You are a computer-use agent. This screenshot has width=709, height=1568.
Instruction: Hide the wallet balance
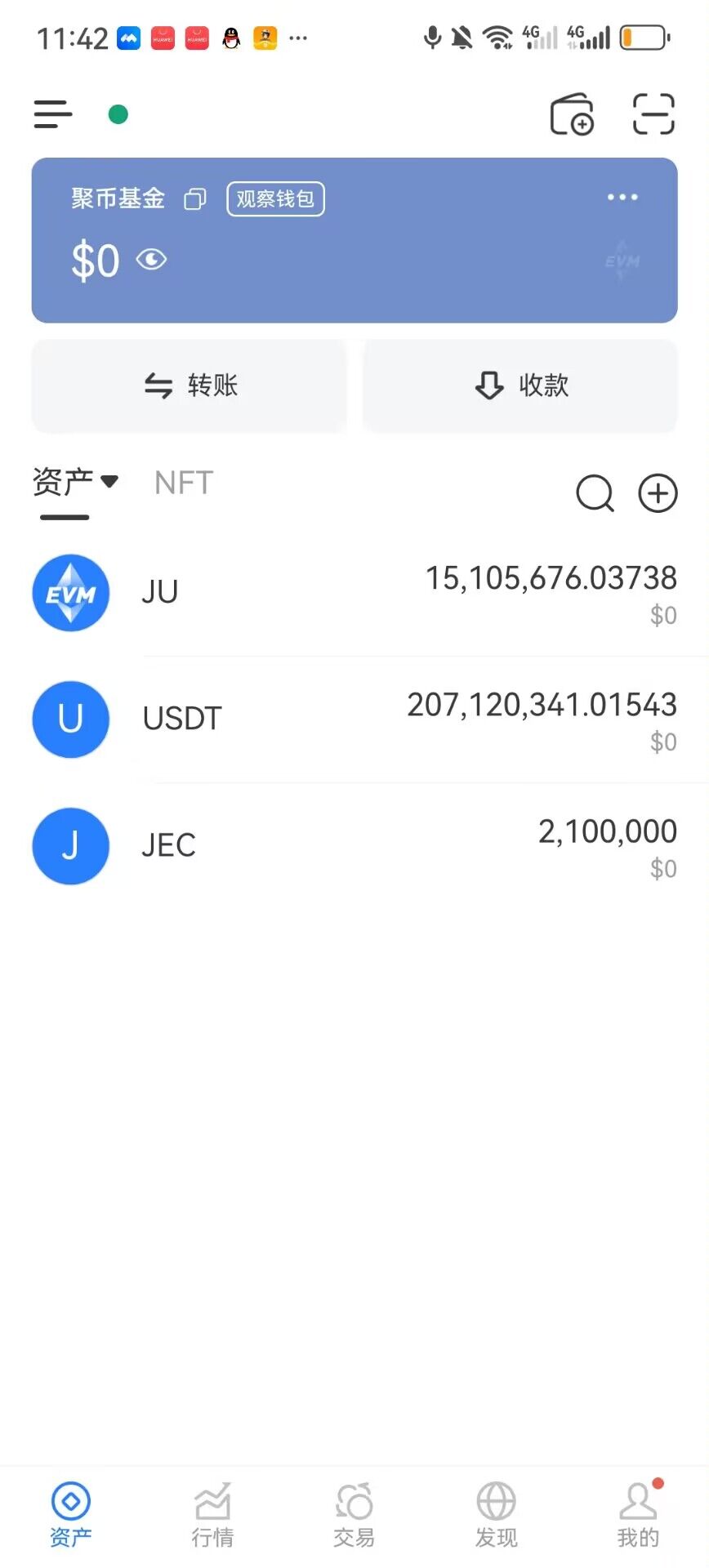click(151, 261)
